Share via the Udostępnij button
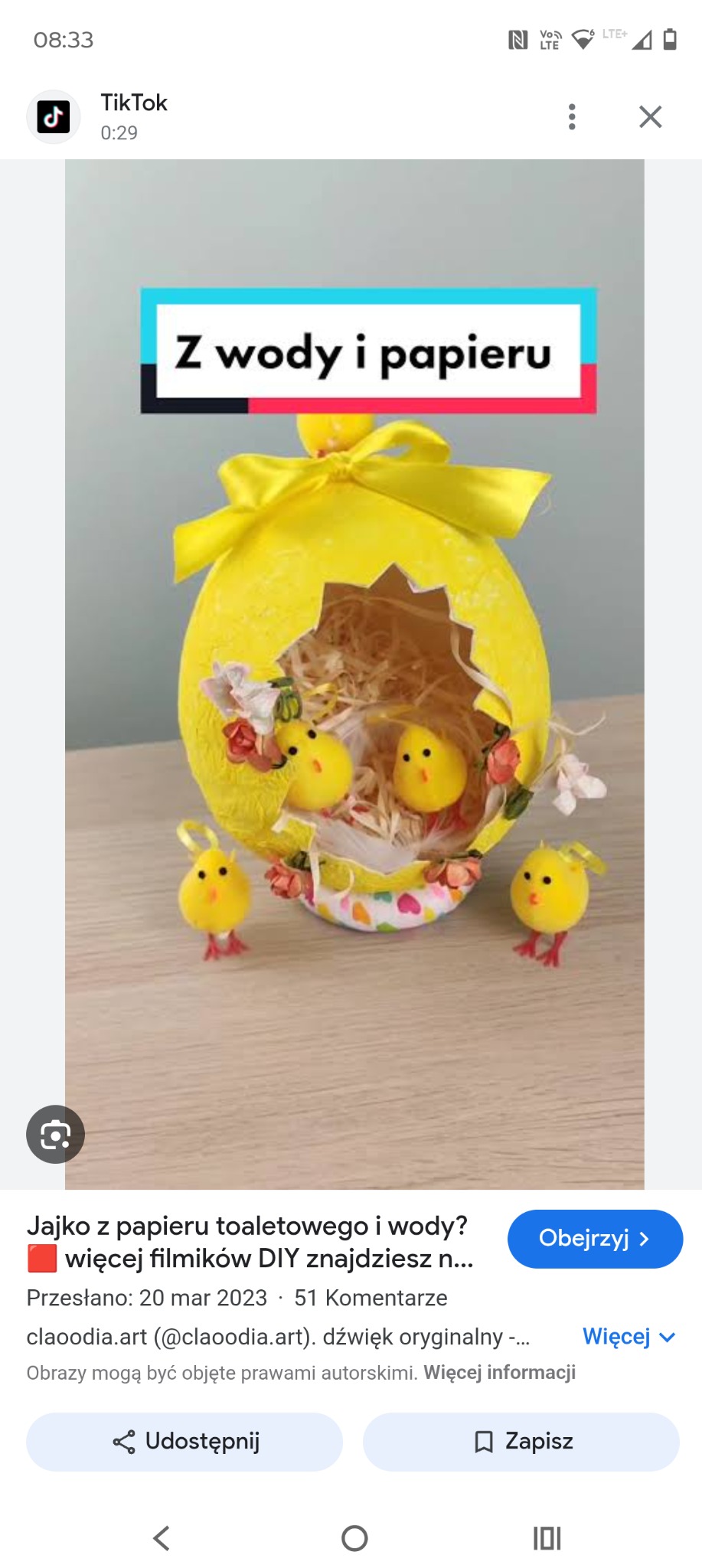702x1568 pixels. [x=184, y=1441]
